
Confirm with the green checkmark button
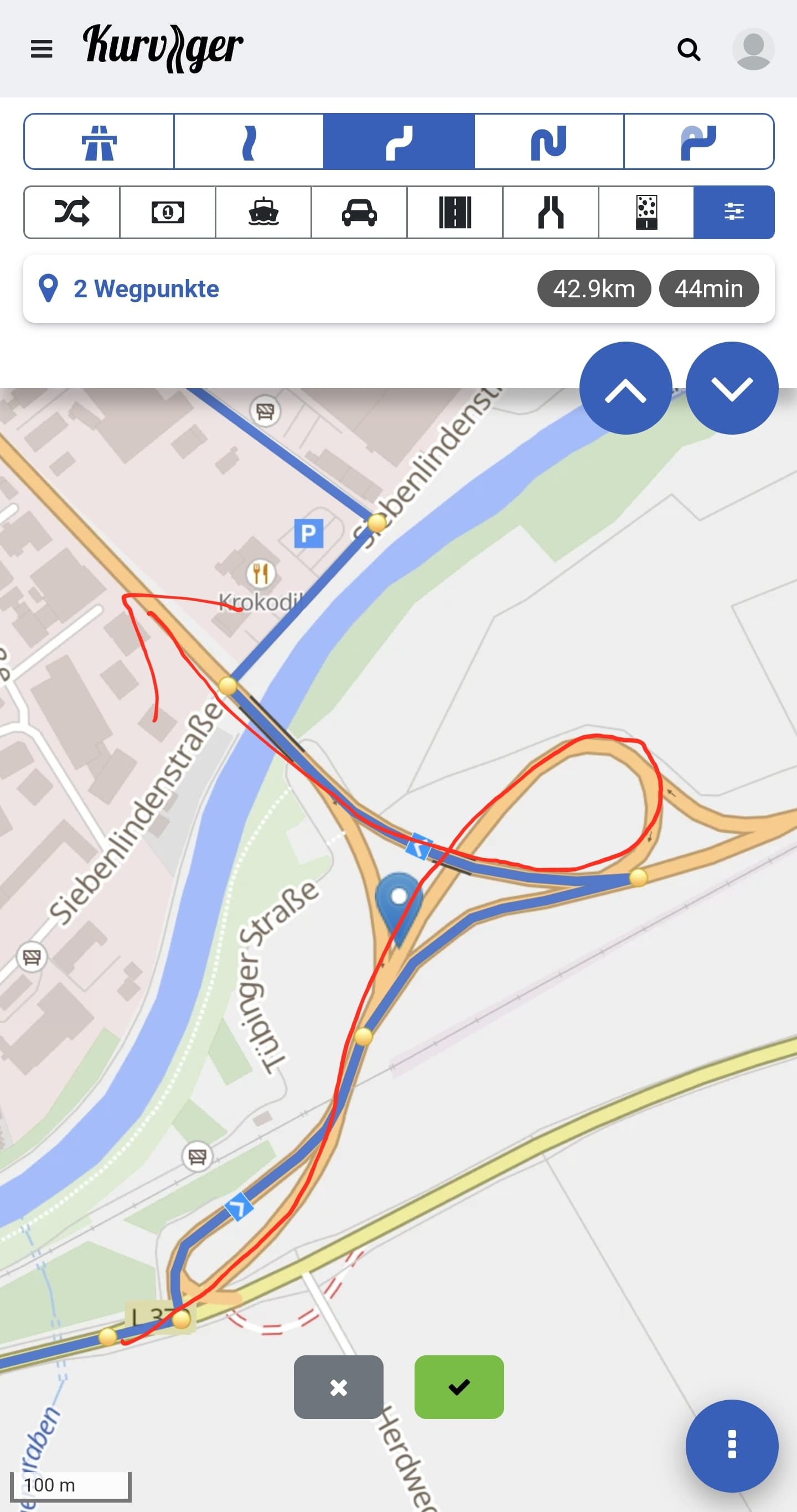tap(459, 1387)
